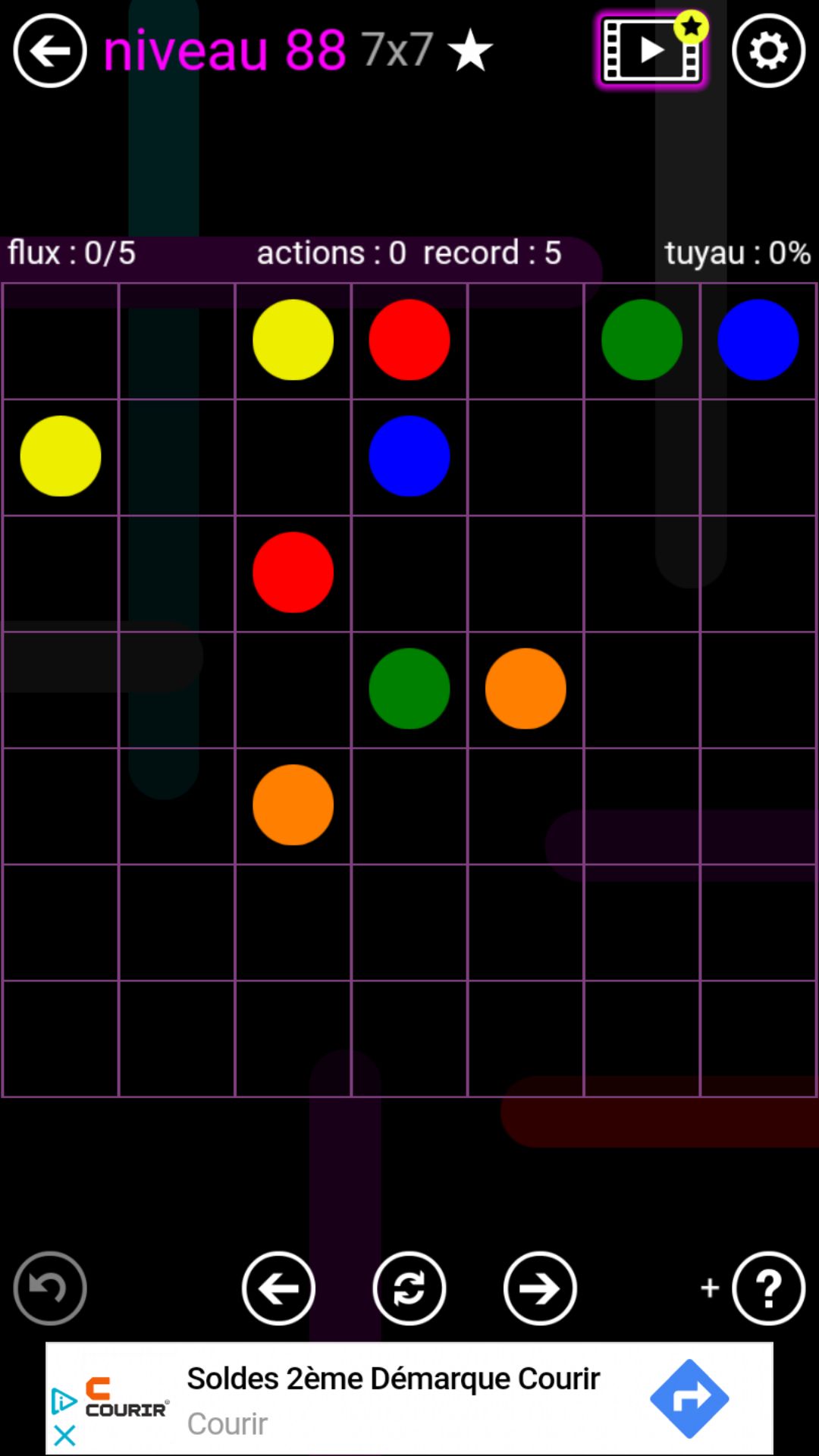Close the Courir ad banner
The height and width of the screenshot is (1456, 819).
(64, 1435)
